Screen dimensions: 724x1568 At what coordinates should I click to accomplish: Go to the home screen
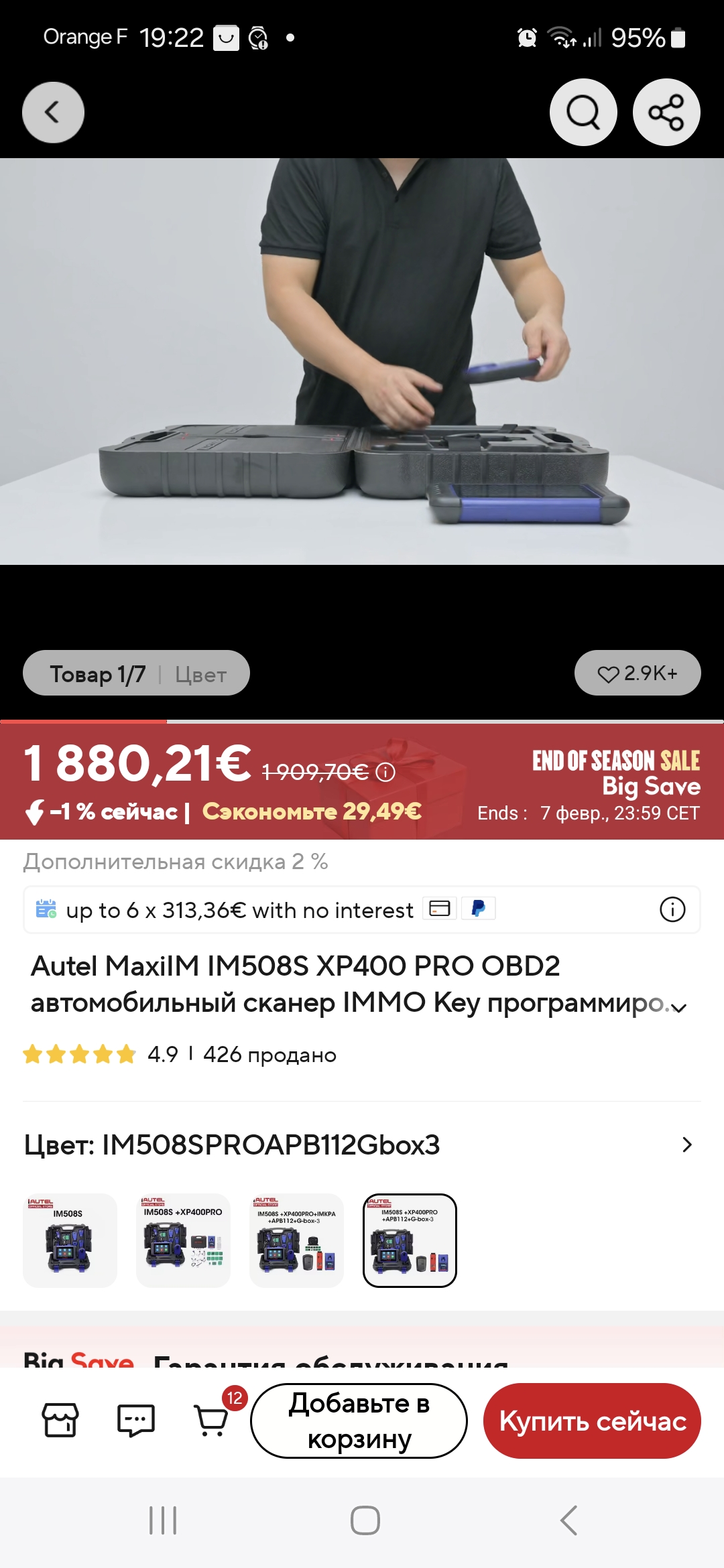[365, 1520]
